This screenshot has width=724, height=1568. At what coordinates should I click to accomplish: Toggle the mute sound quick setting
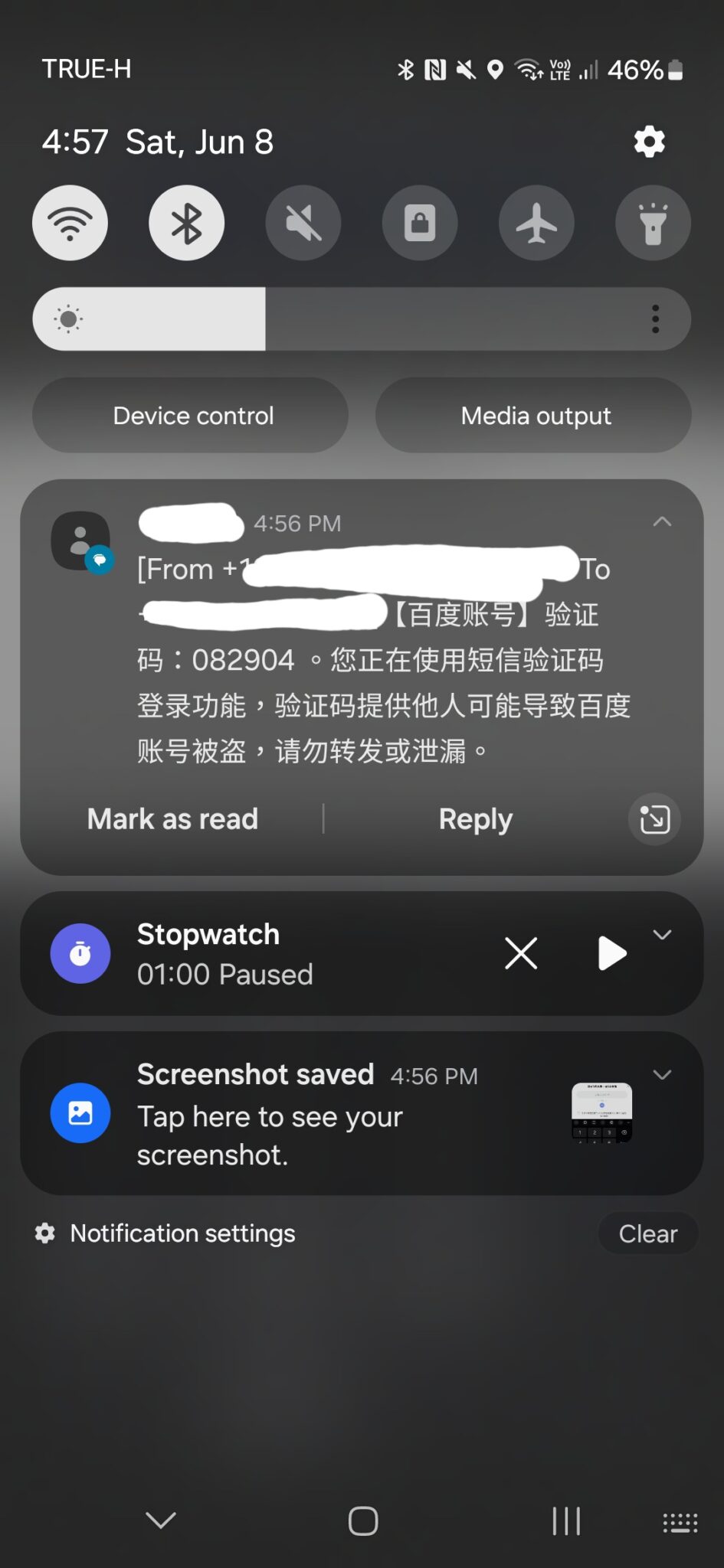pos(303,223)
